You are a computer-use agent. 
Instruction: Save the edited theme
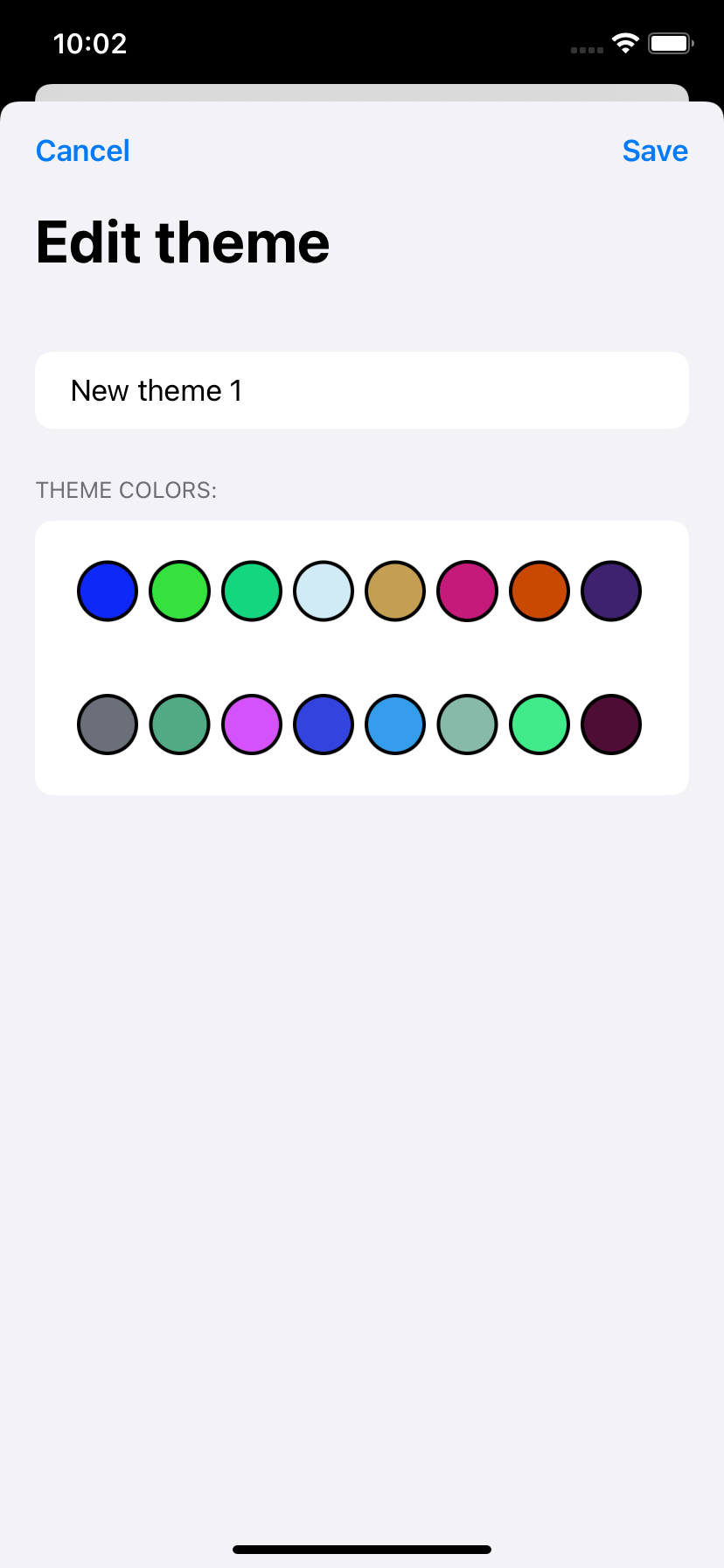tap(655, 150)
